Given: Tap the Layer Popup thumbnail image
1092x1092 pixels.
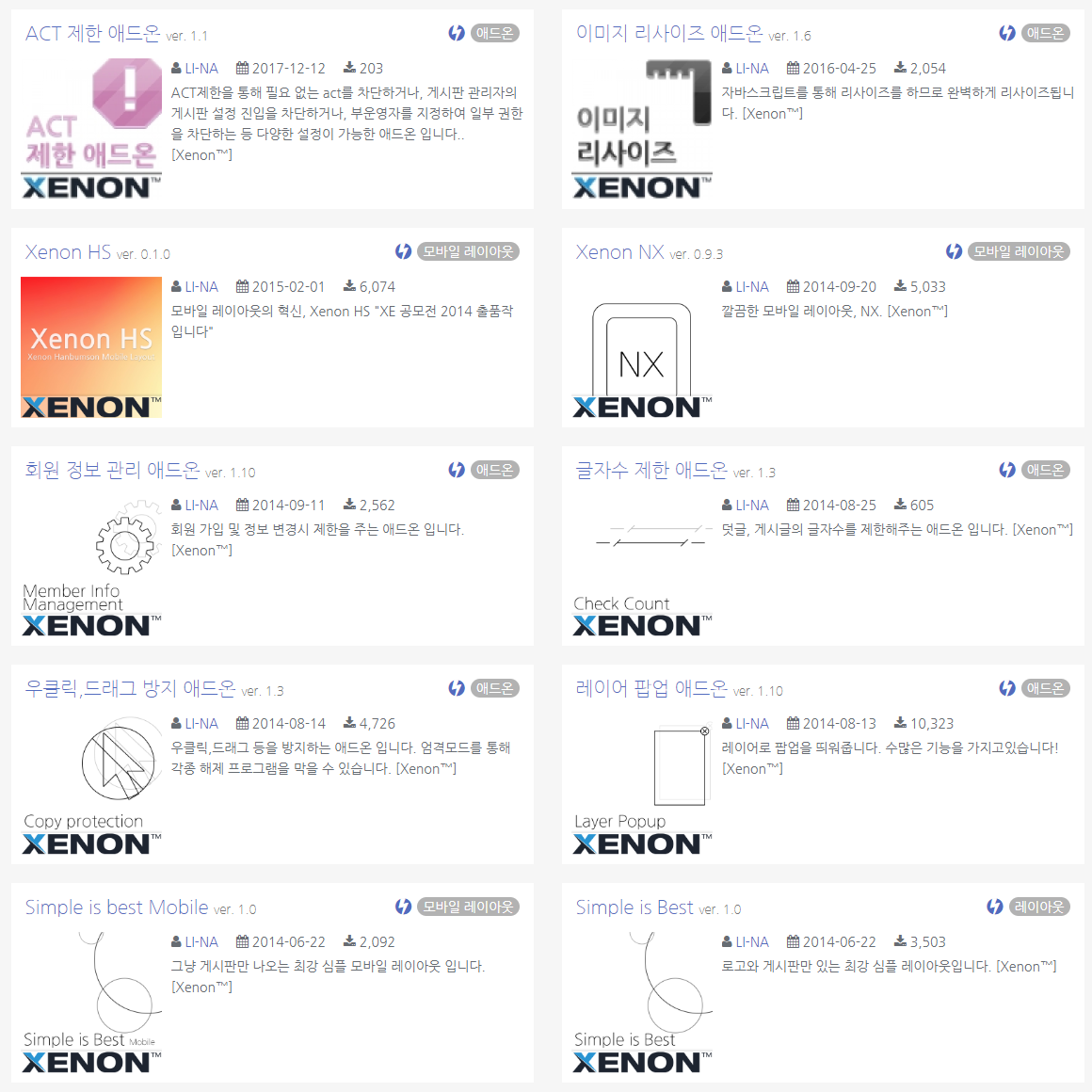Looking at the screenshot, I should (642, 785).
